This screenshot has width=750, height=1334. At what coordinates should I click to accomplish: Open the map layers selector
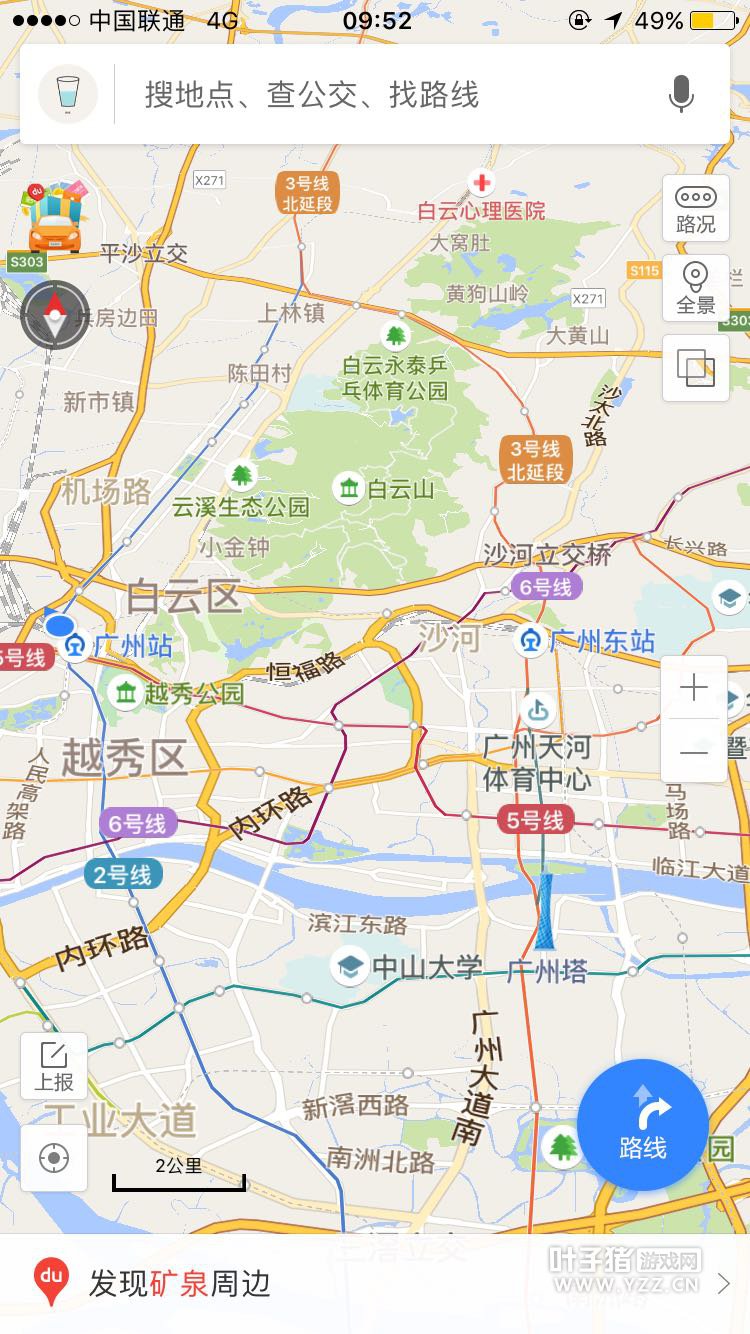695,368
